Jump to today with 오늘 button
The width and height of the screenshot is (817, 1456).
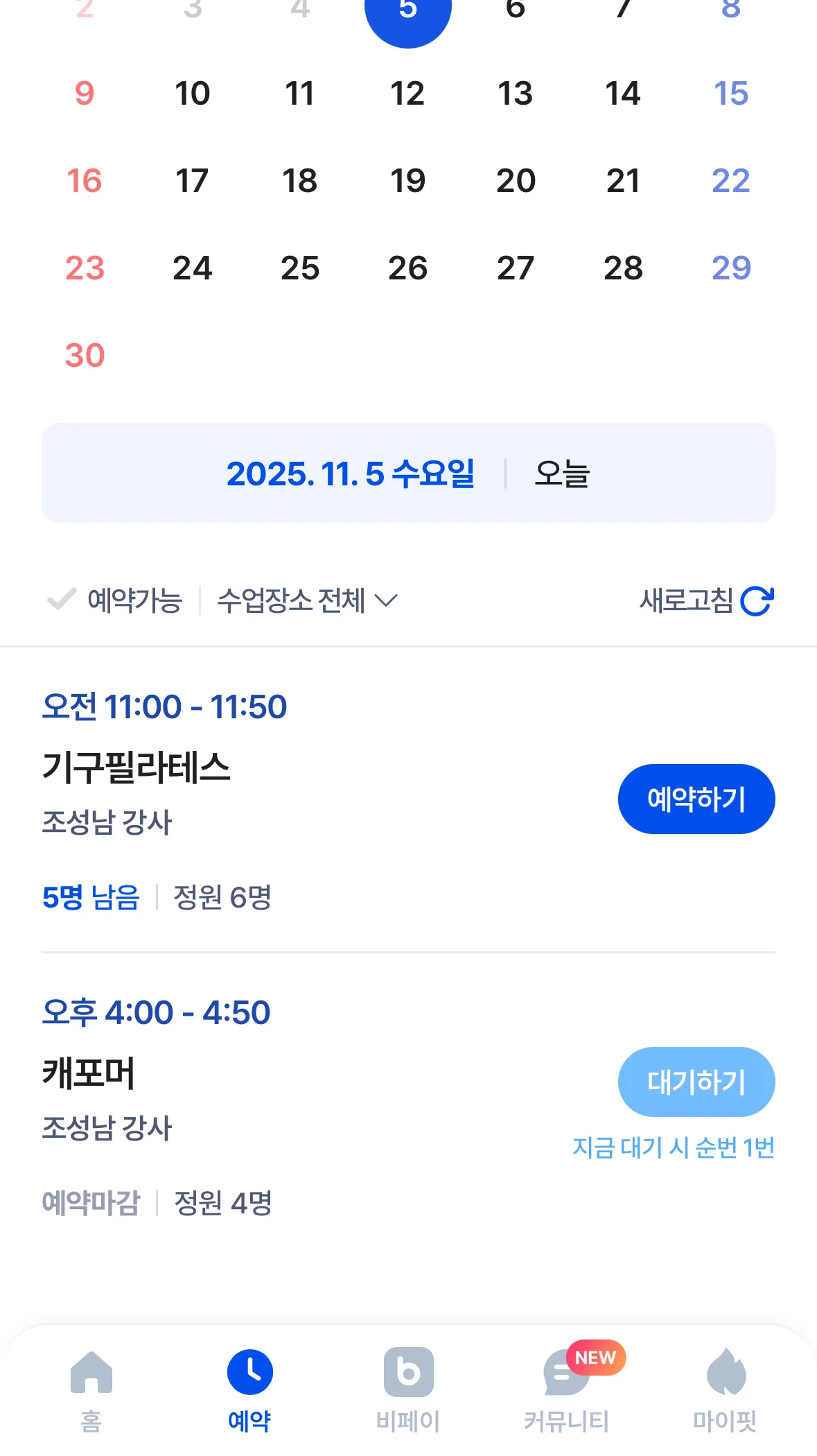tap(561, 474)
